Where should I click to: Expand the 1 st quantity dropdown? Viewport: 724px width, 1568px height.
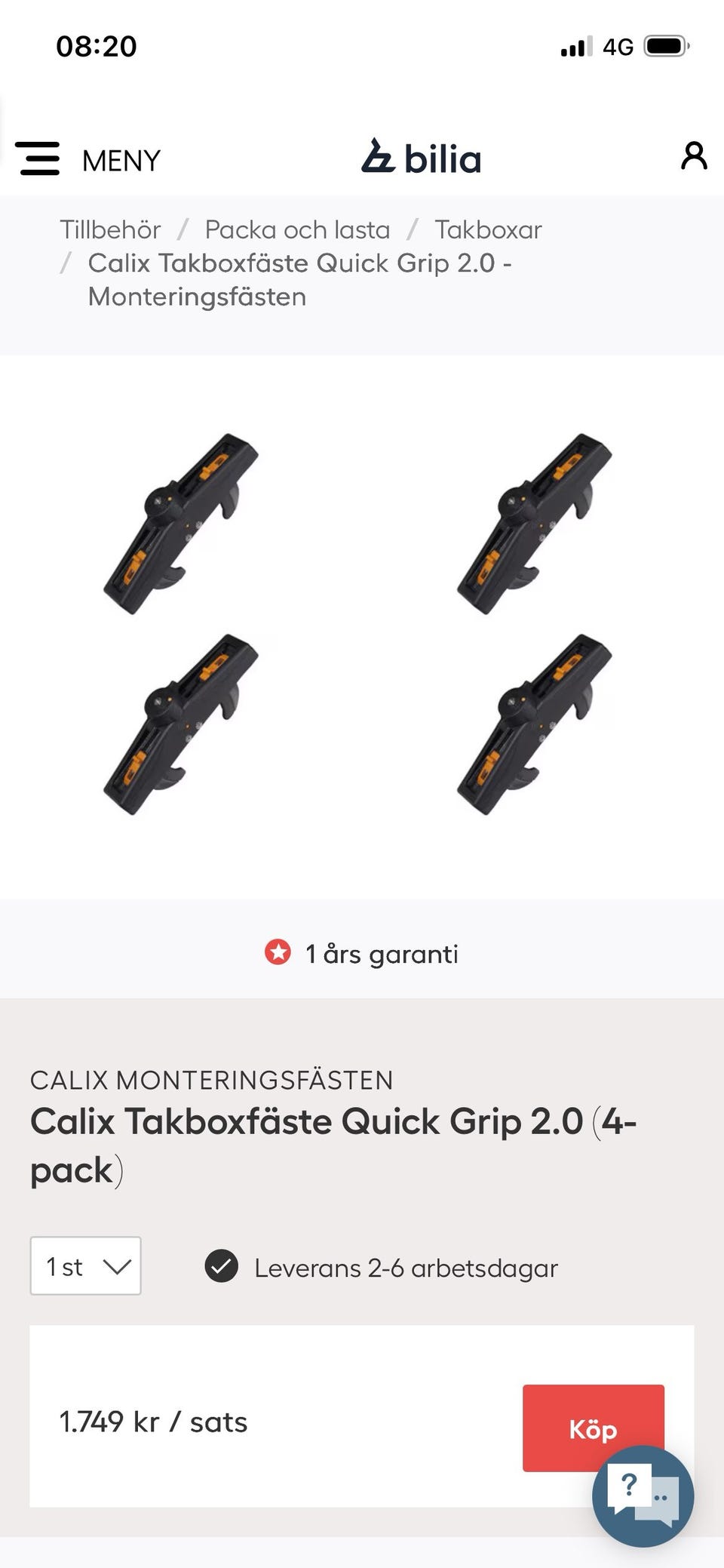click(x=86, y=1266)
